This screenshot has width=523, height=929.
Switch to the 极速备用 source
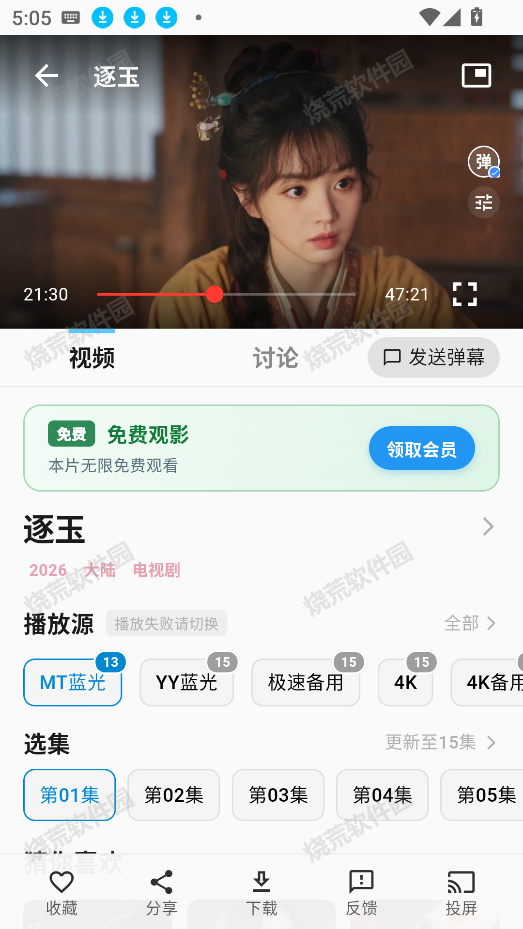pos(306,683)
